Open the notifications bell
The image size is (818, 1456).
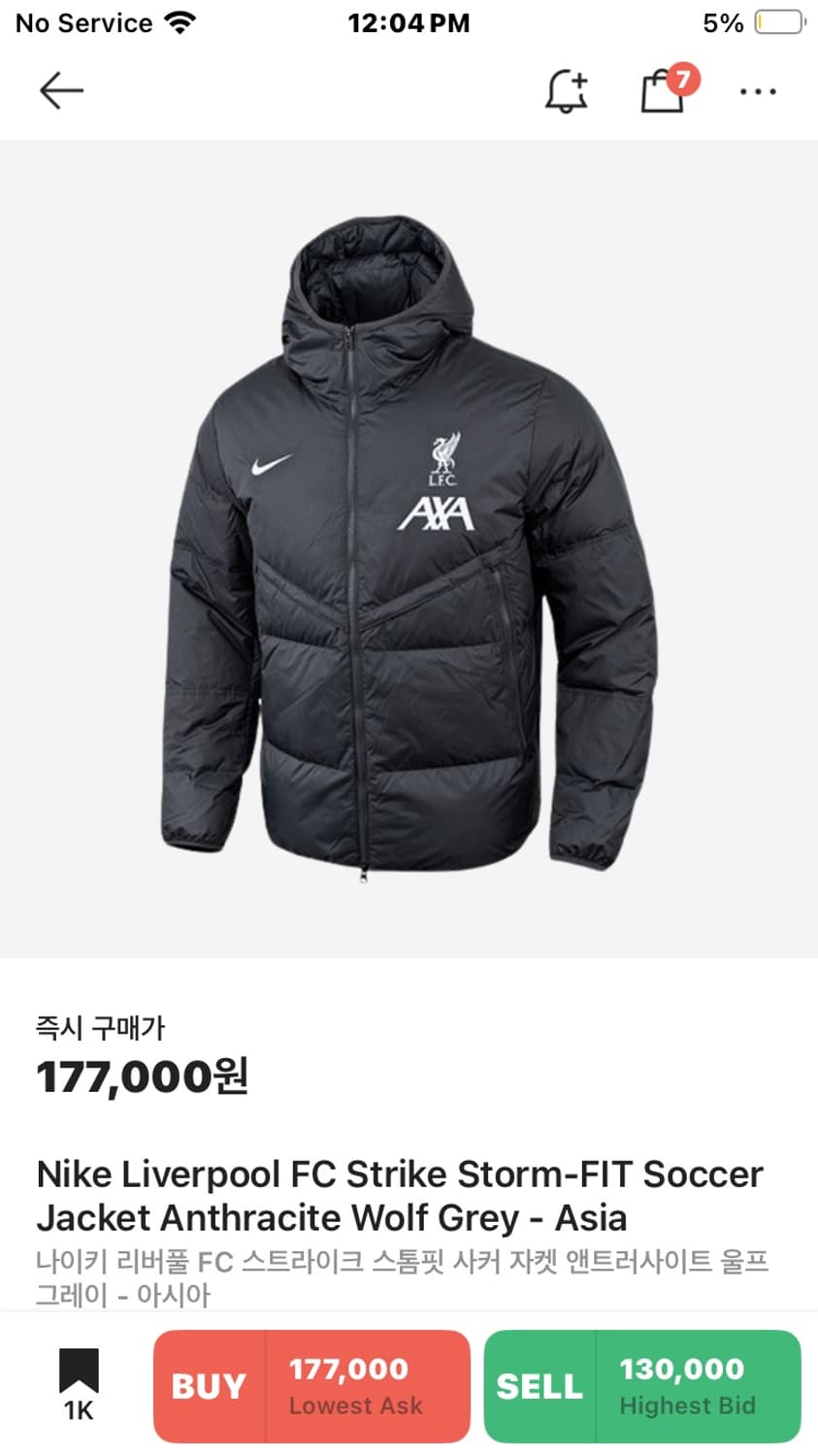(567, 90)
